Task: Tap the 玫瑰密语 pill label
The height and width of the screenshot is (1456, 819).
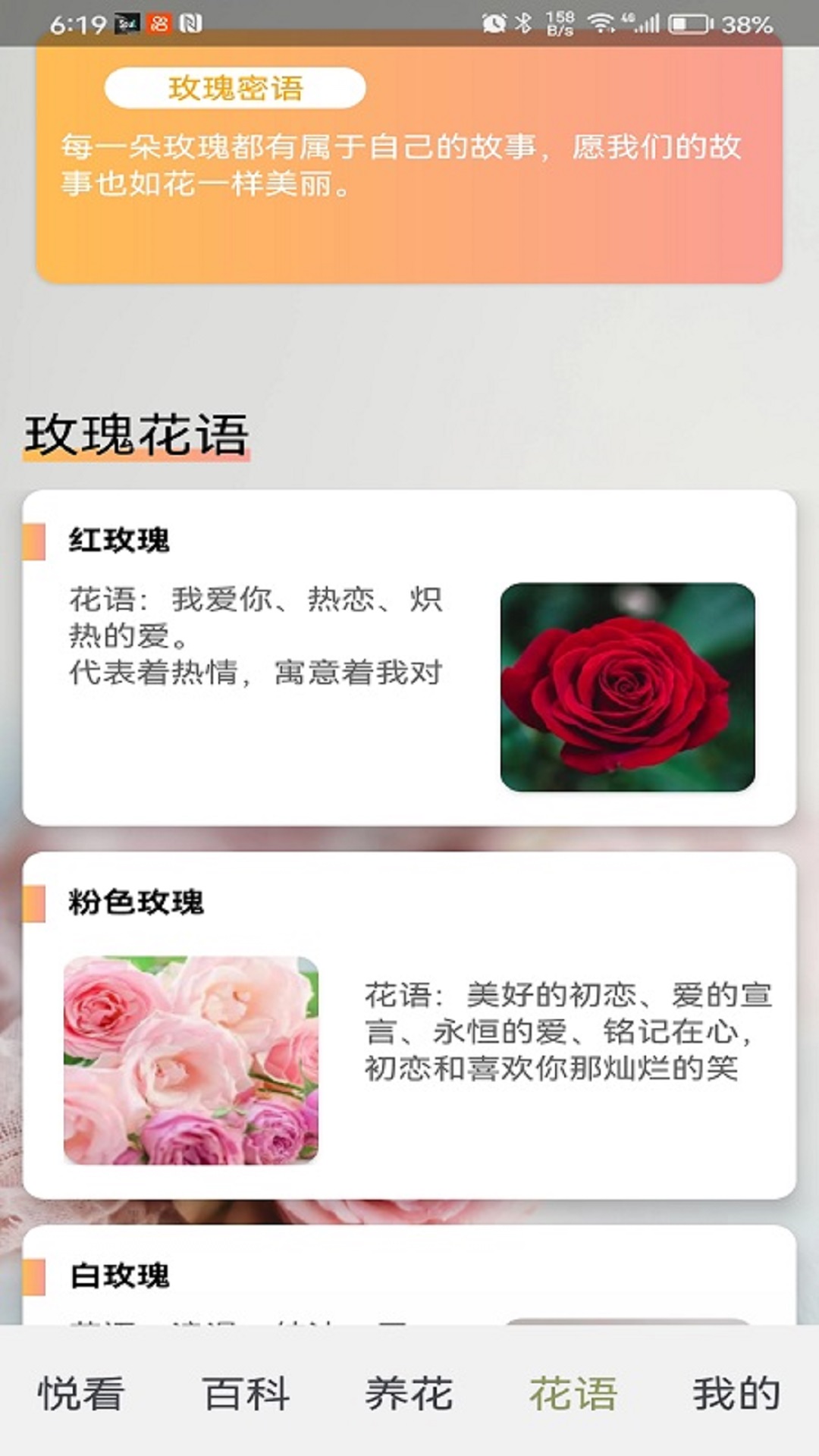Action: coord(237,88)
